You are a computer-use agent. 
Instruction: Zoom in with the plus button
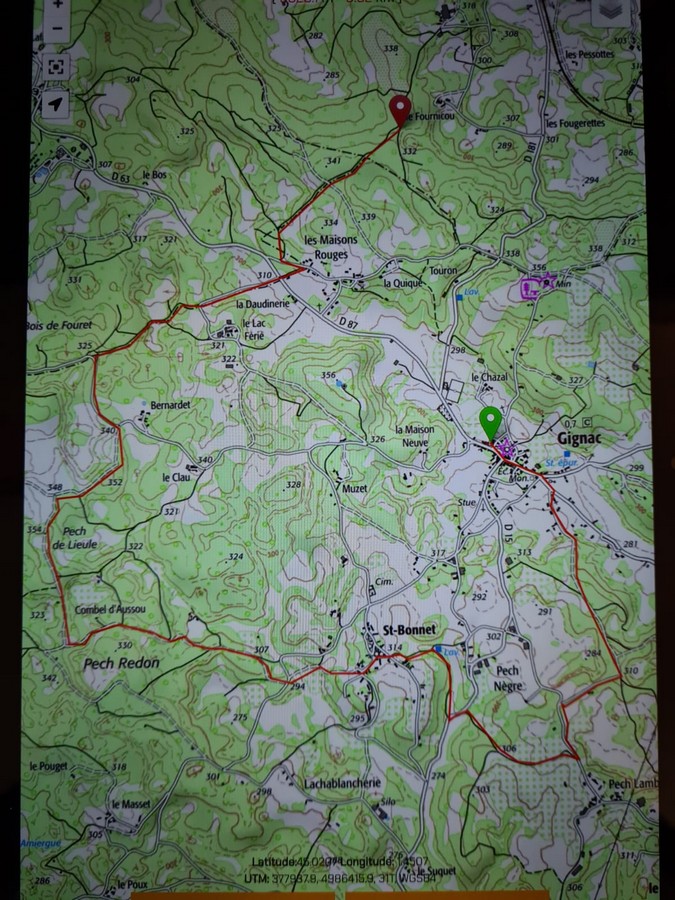(55, 5)
